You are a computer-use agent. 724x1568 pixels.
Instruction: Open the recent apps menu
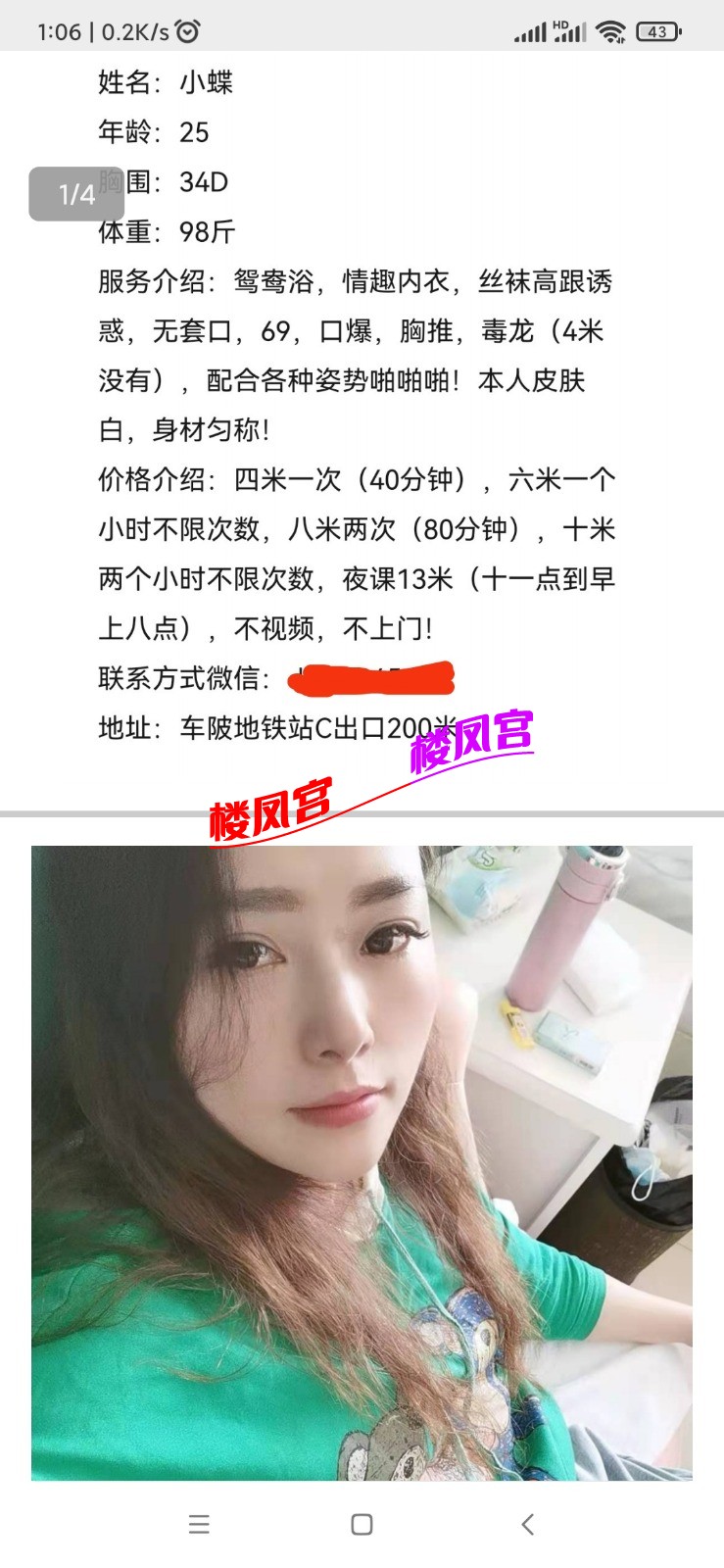point(199,1524)
